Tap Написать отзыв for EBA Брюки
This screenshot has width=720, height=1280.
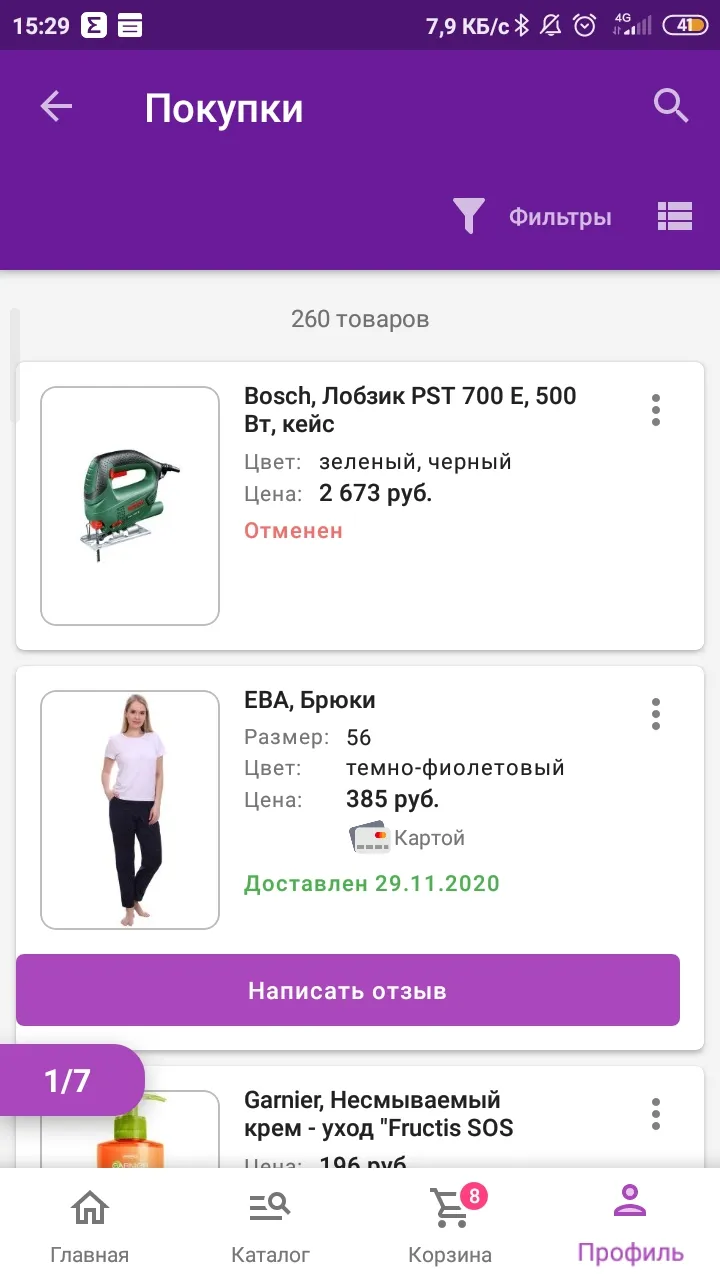tap(348, 990)
